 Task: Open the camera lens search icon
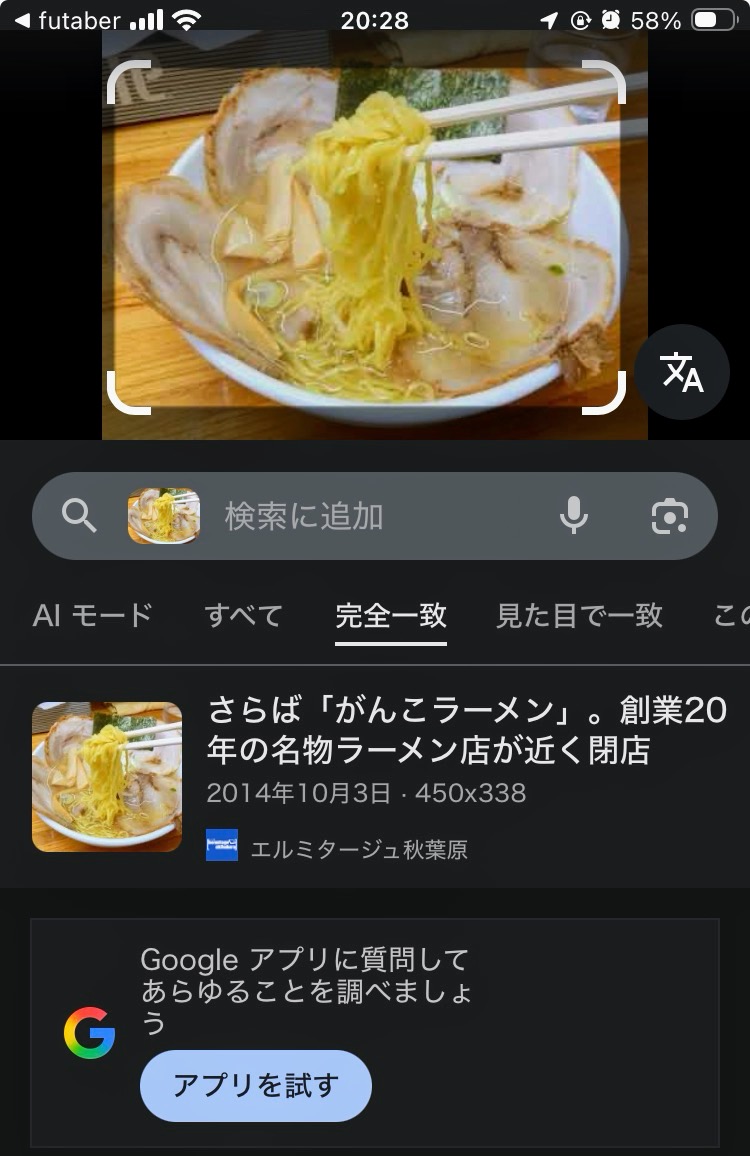(x=669, y=516)
